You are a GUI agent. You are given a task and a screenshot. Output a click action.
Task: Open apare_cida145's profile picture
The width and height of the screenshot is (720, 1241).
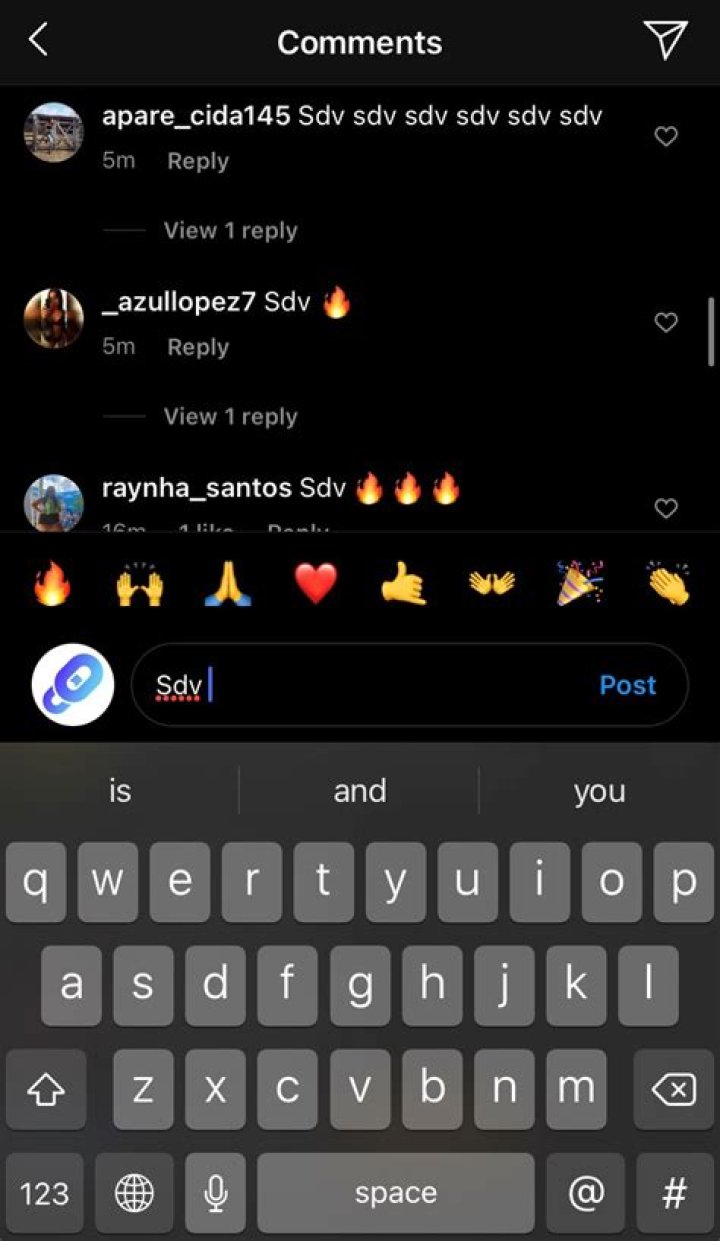coord(53,132)
